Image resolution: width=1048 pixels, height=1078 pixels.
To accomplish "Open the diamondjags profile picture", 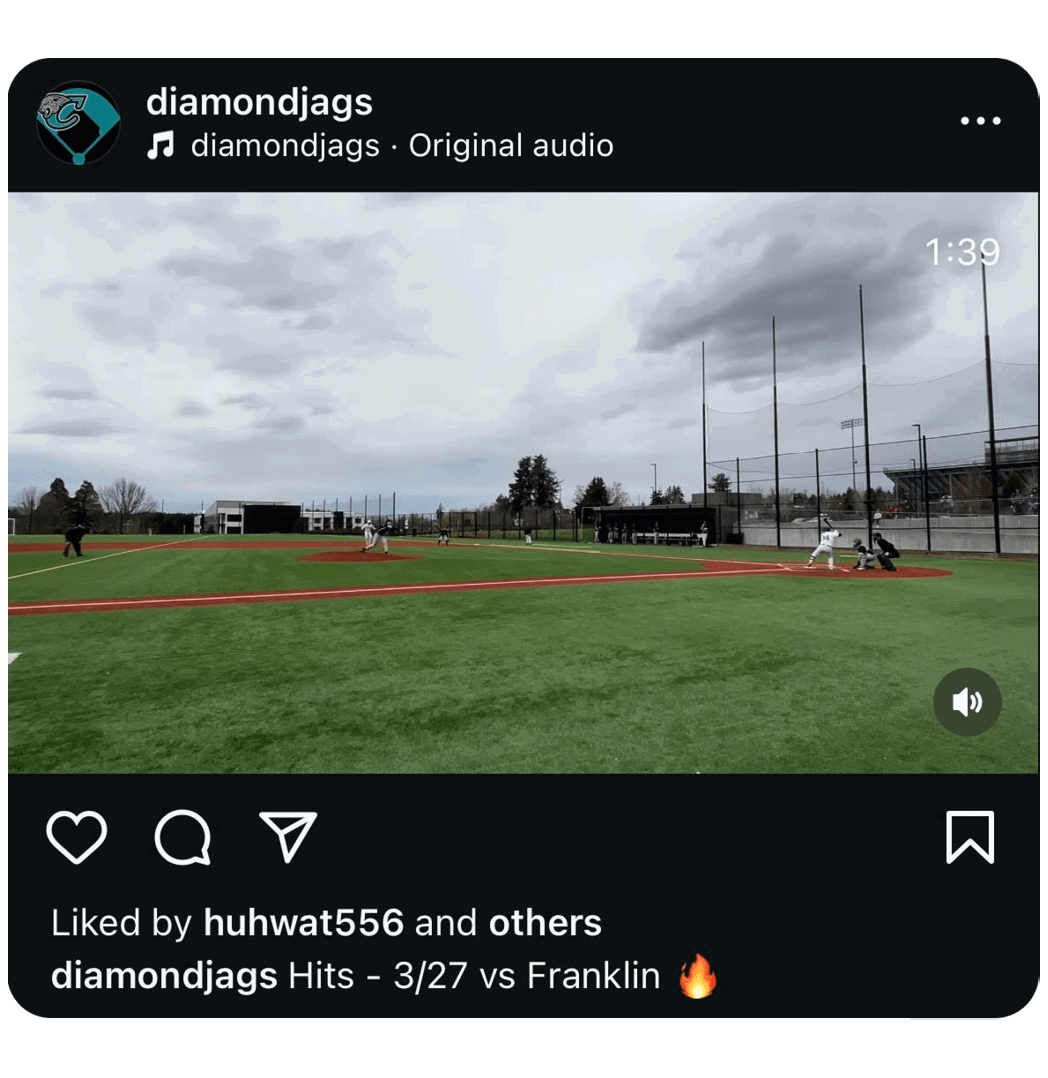I will [78, 122].
